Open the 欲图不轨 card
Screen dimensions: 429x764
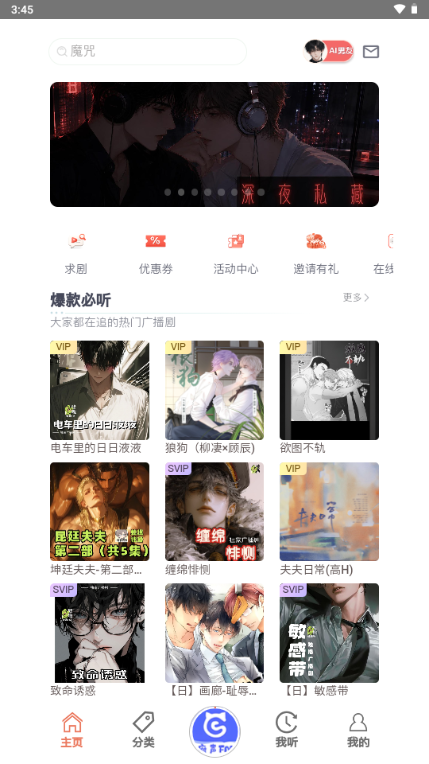329,397
